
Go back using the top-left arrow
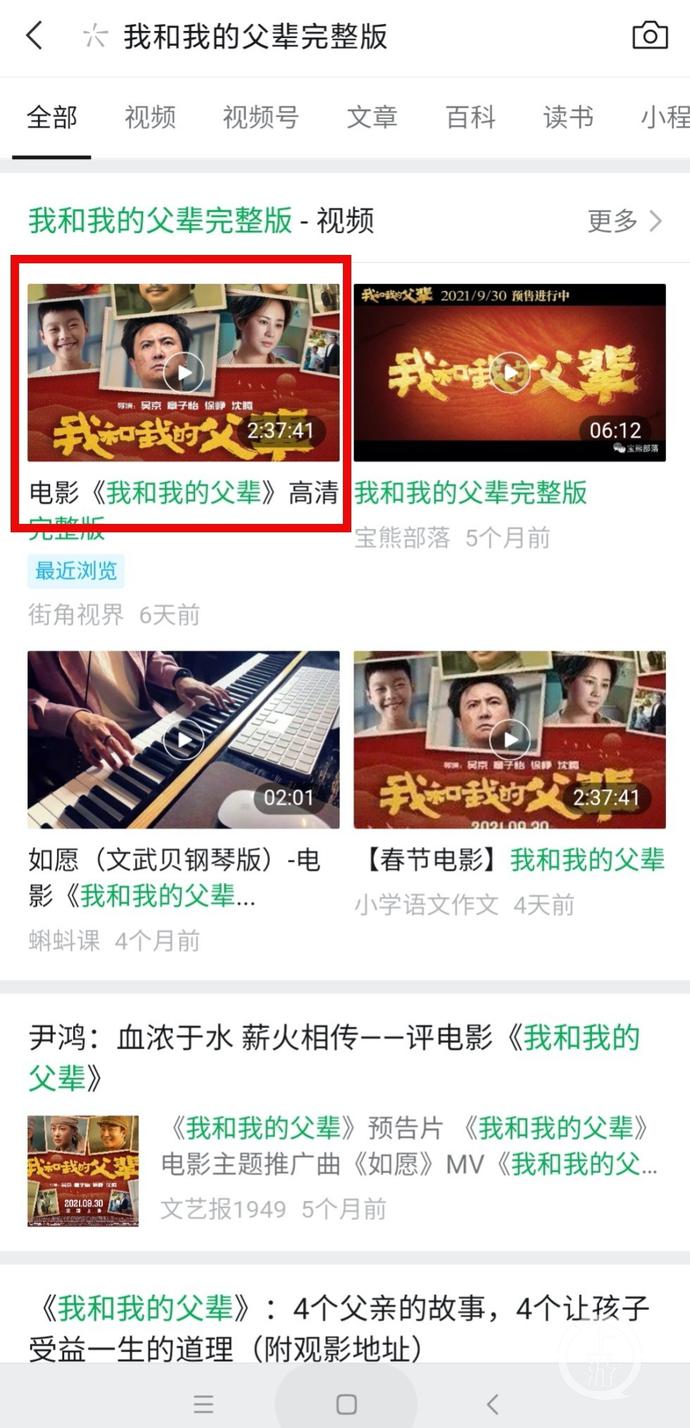[x=34, y=37]
